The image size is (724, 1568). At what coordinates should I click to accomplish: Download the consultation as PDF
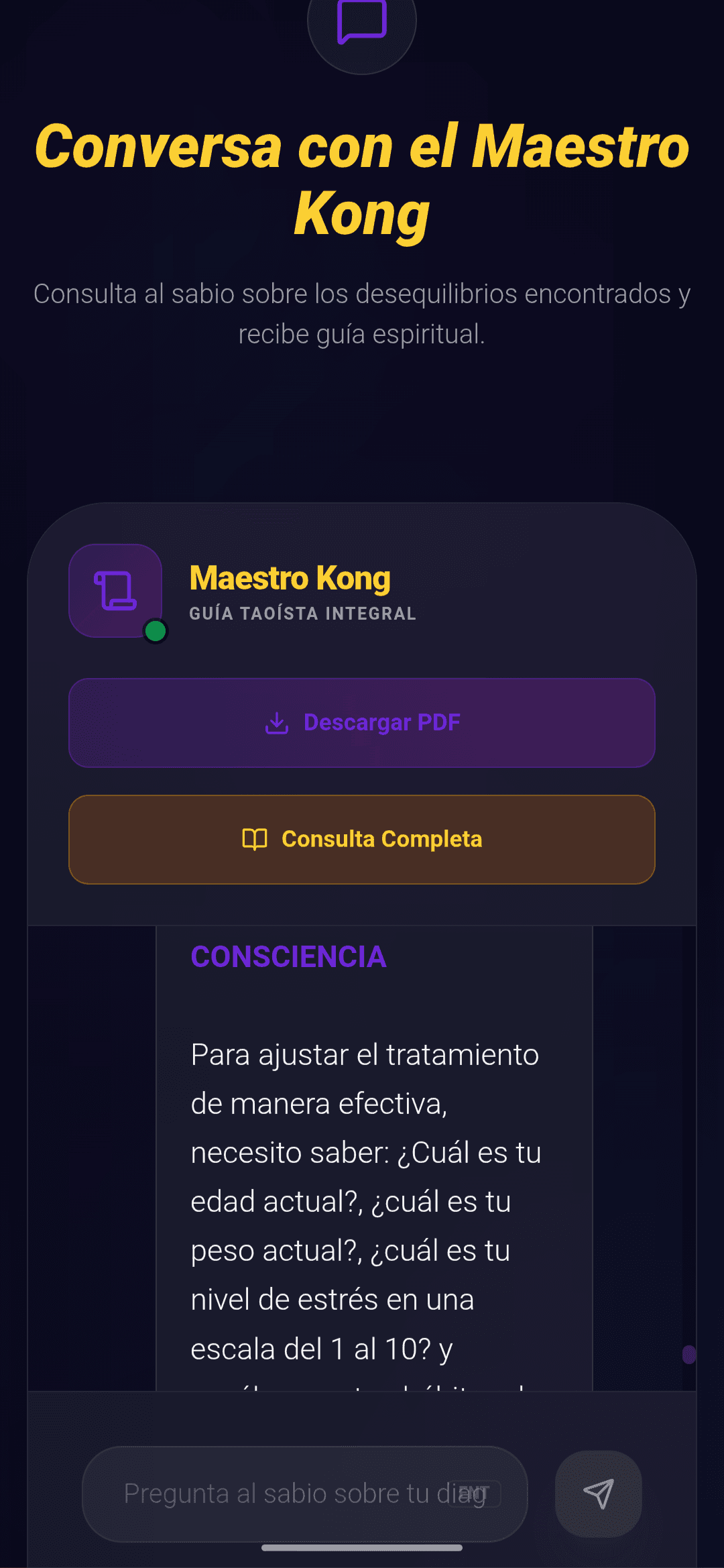[x=362, y=723]
